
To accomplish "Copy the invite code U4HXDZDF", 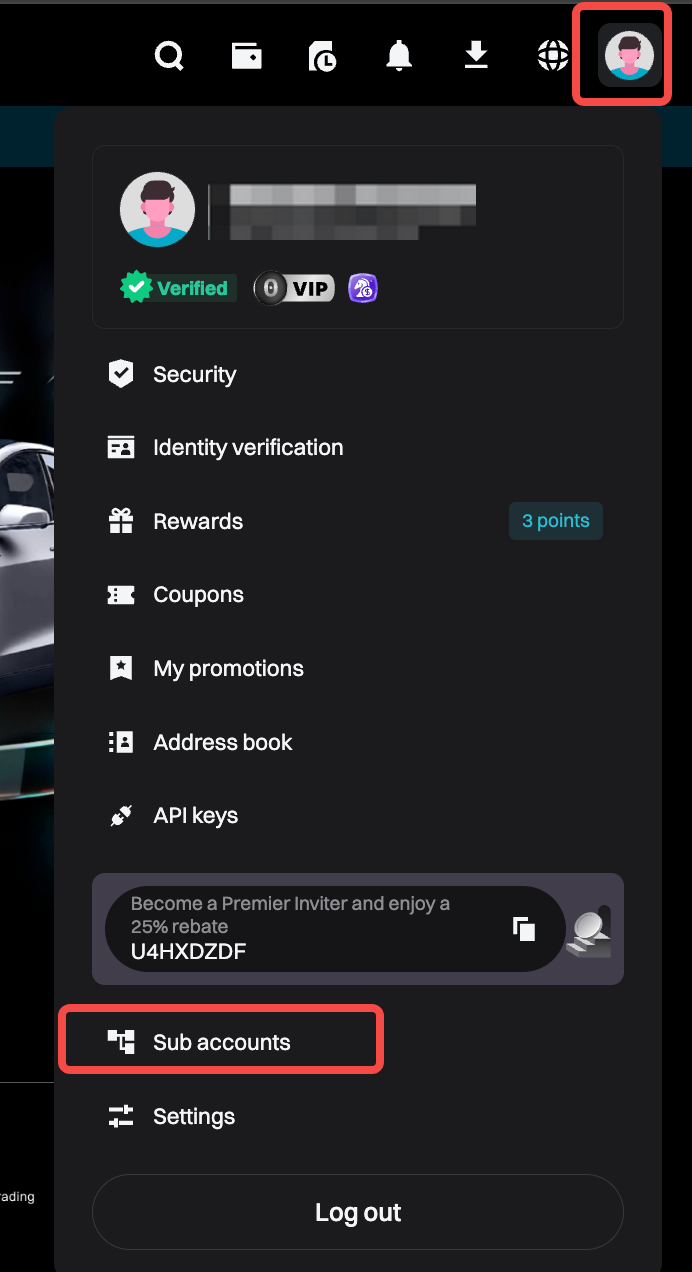I will pos(524,928).
